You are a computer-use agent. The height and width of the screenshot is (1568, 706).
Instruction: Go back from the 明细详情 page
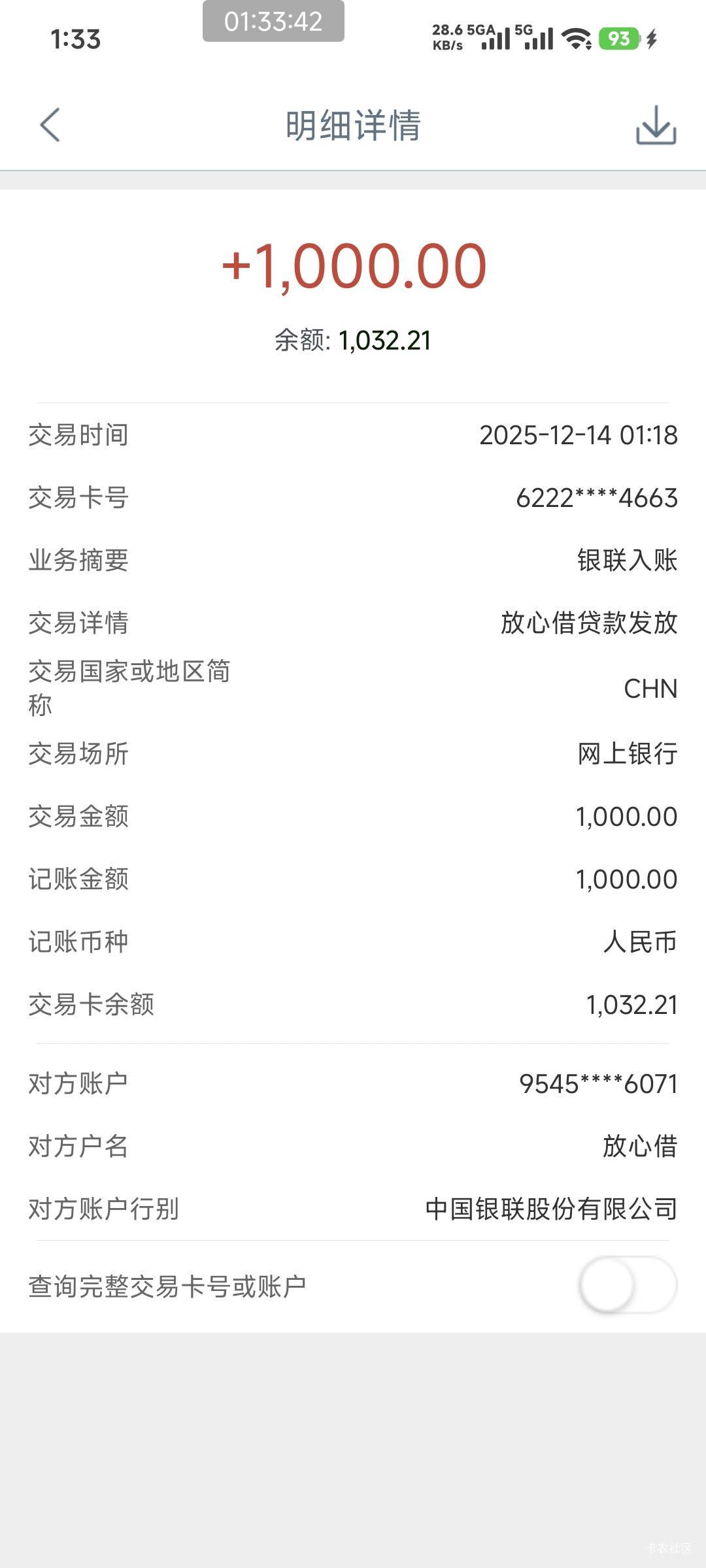(50, 125)
